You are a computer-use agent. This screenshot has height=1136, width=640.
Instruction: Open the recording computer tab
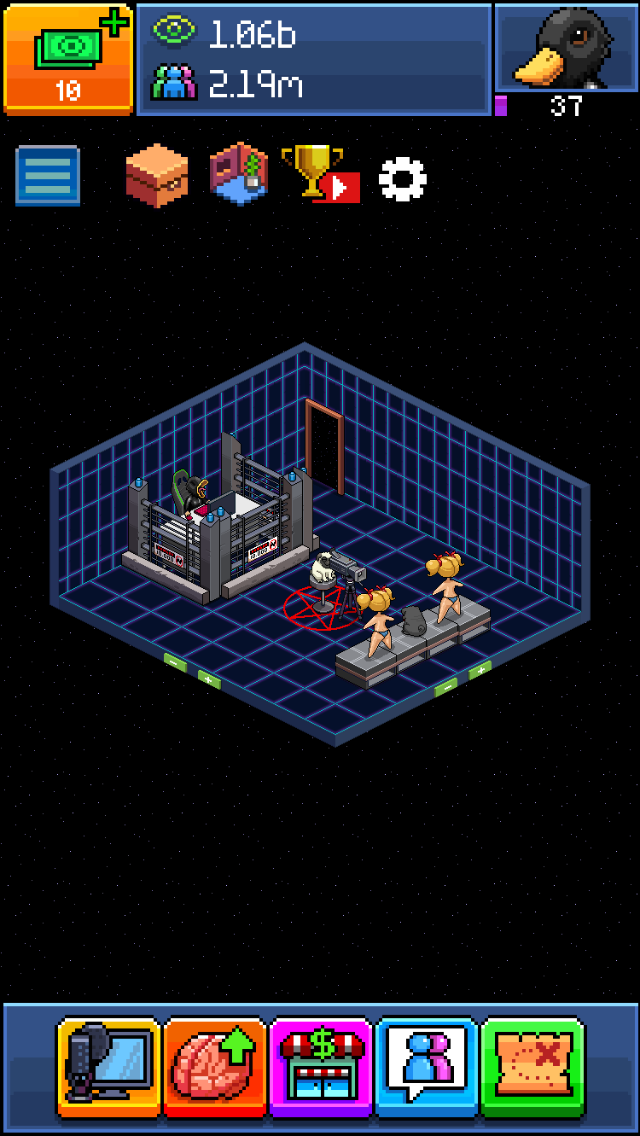point(108,1066)
